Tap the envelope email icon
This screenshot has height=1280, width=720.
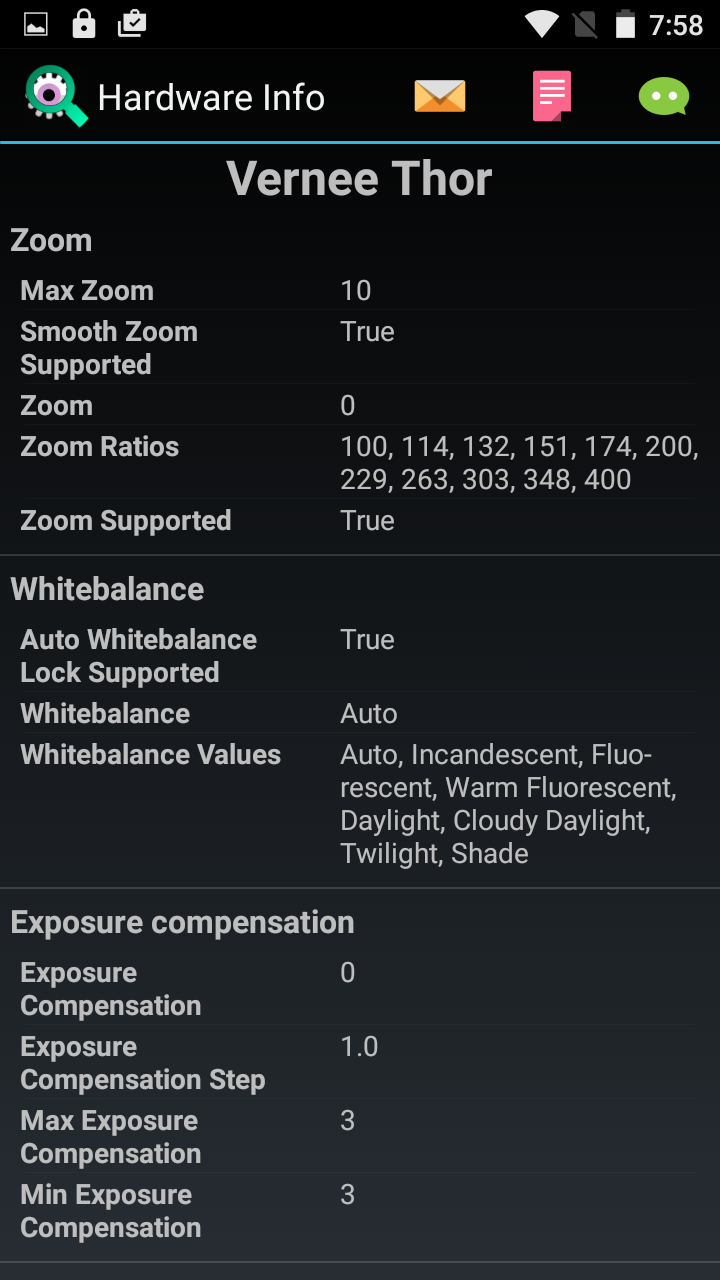click(440, 97)
